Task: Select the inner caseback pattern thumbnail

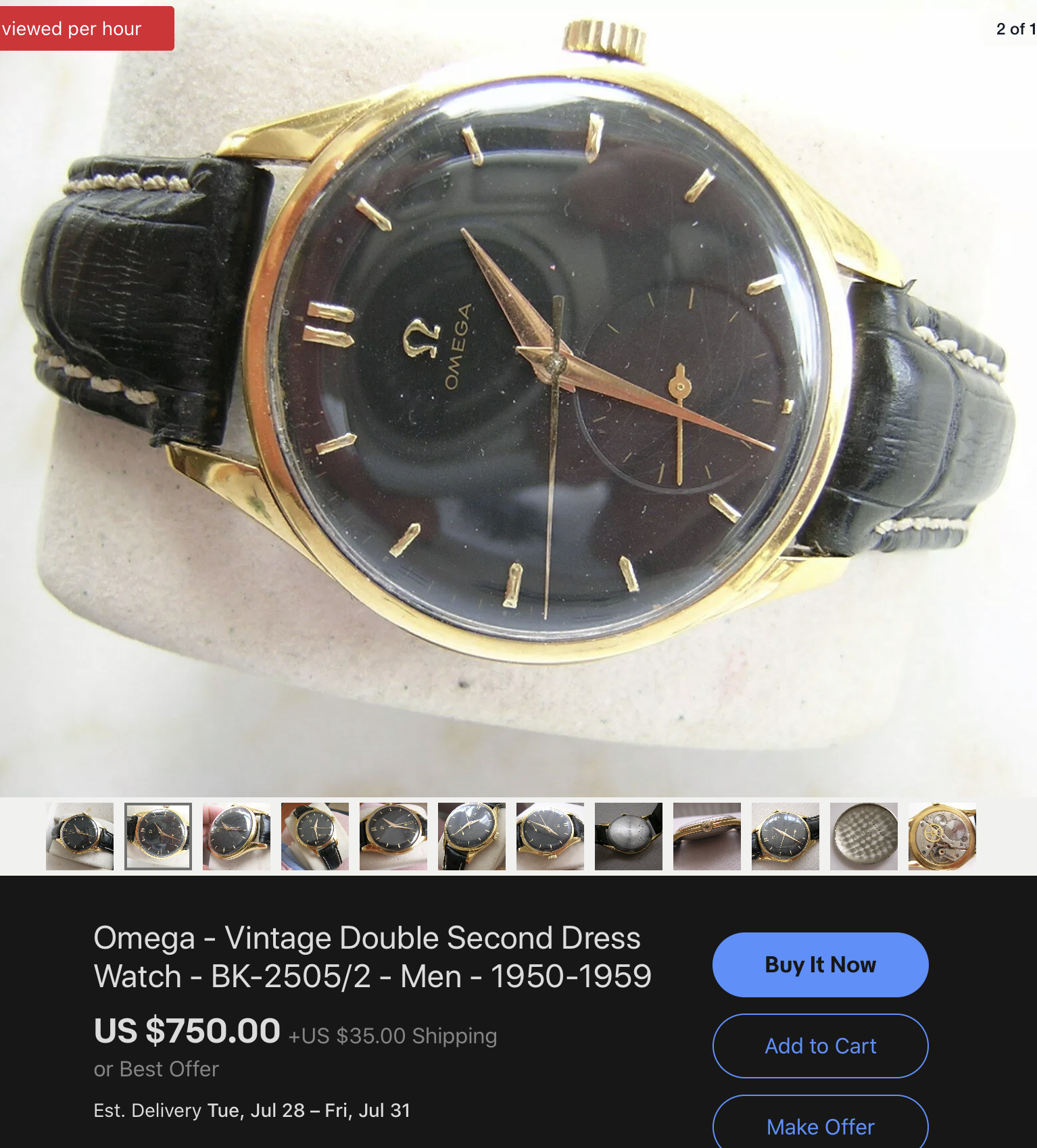Action: 863,836
